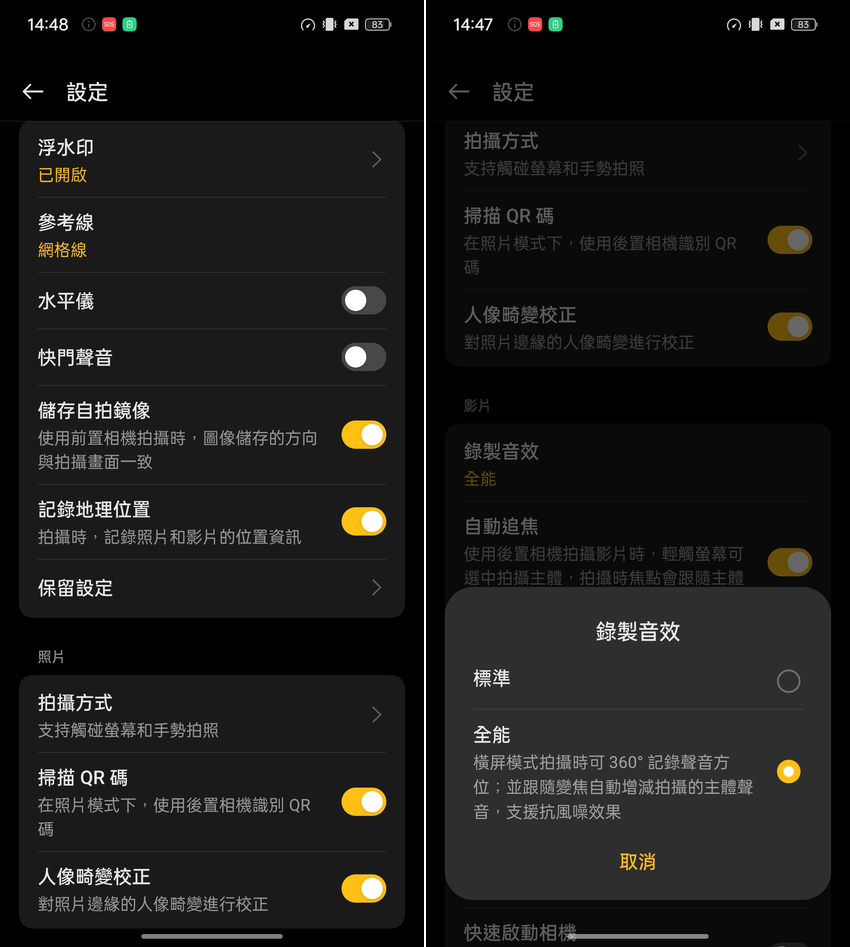The width and height of the screenshot is (850, 947).
Task: Choose the 全能 recording sound option
Action: (x=788, y=771)
